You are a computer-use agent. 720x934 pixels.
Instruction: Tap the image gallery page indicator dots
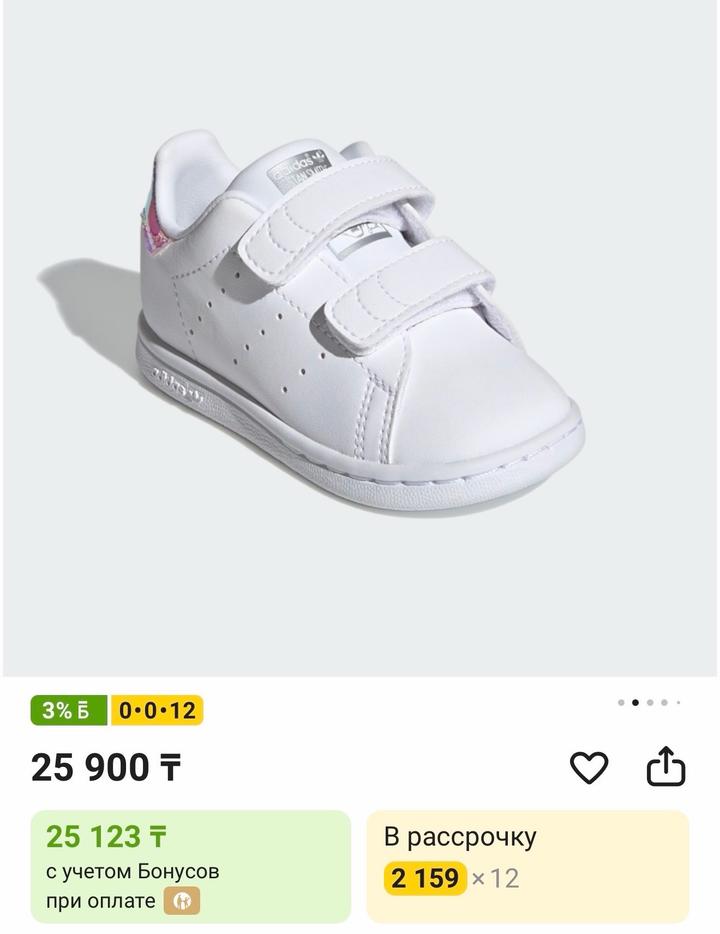[649, 702]
